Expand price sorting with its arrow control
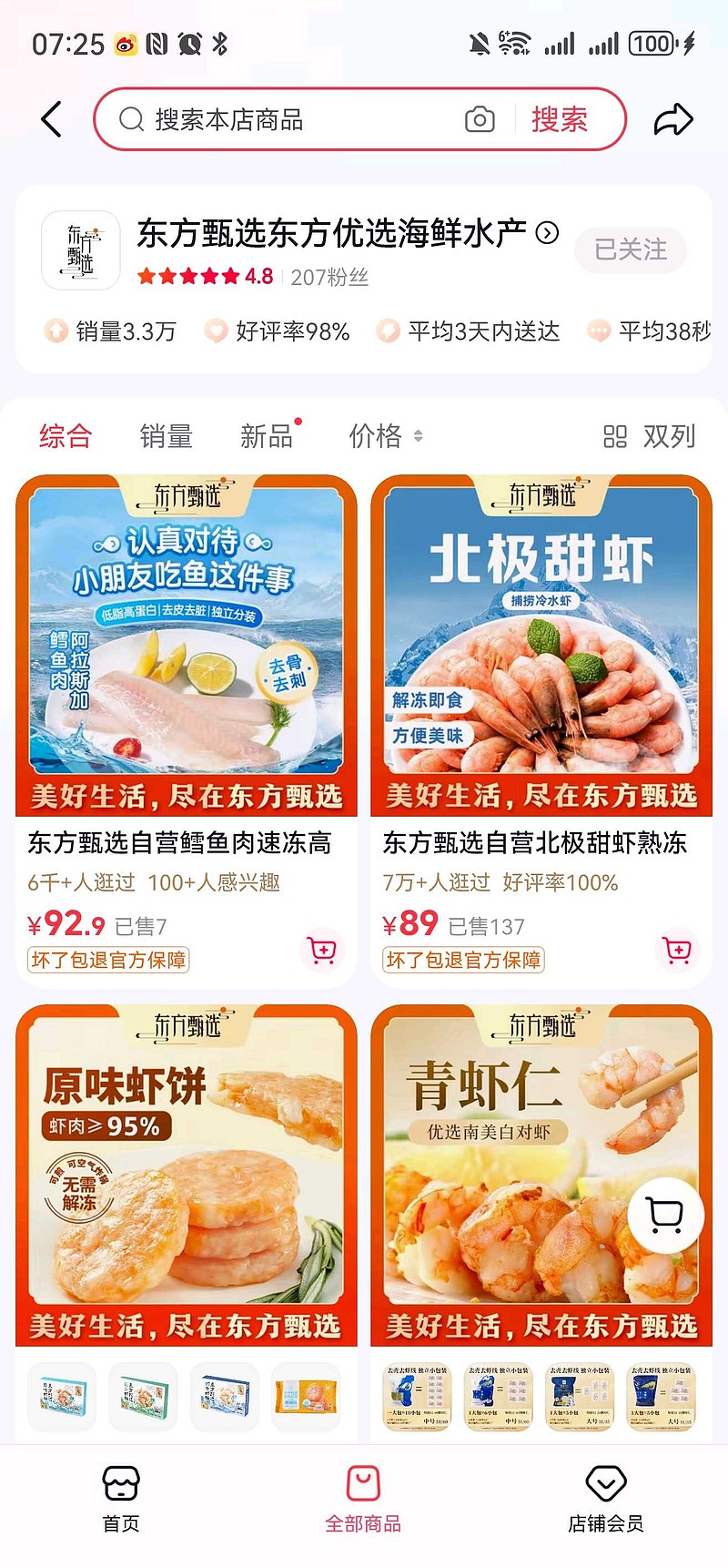The width and height of the screenshot is (728, 1568). 420,437
